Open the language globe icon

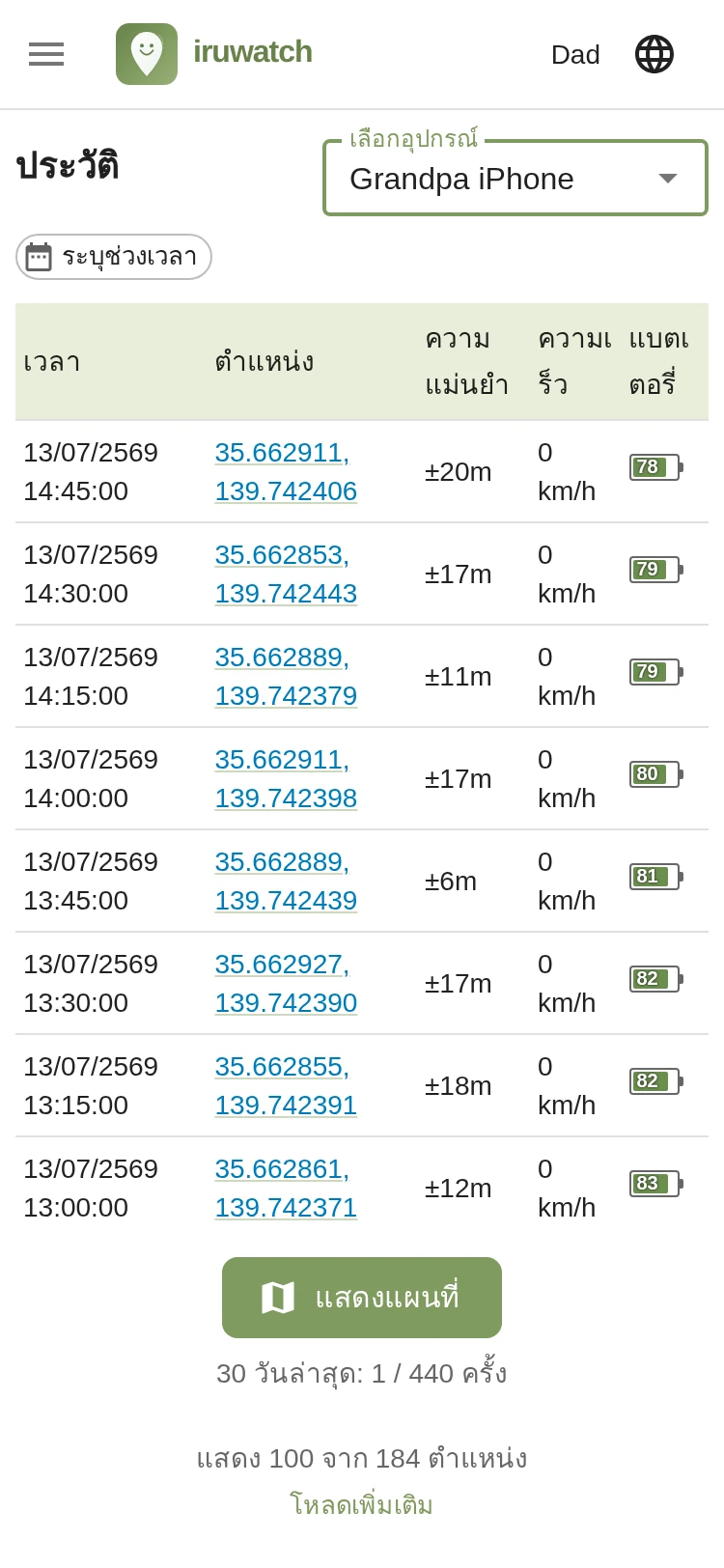coord(654,54)
